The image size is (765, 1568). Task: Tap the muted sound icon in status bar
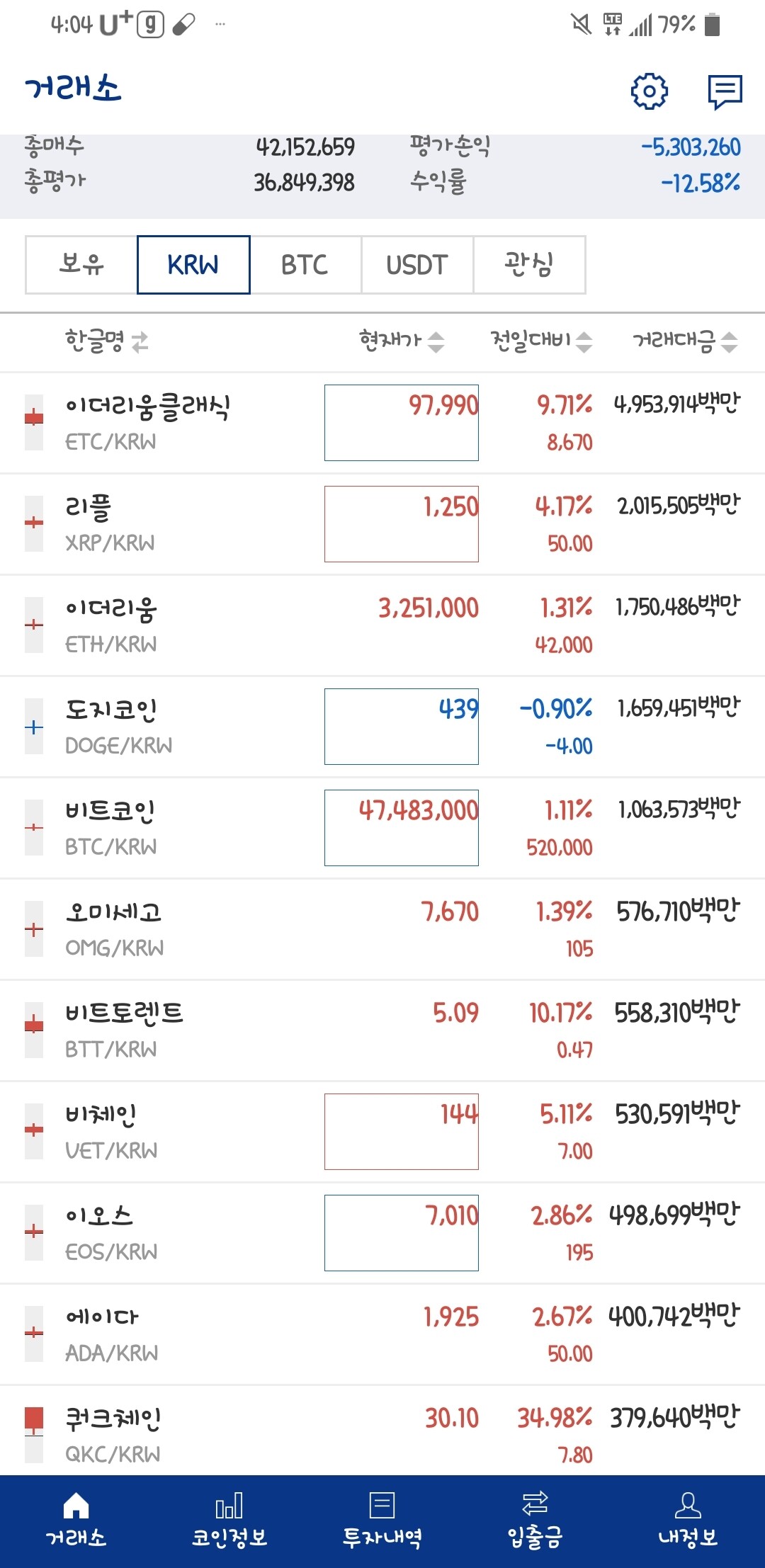point(579,23)
